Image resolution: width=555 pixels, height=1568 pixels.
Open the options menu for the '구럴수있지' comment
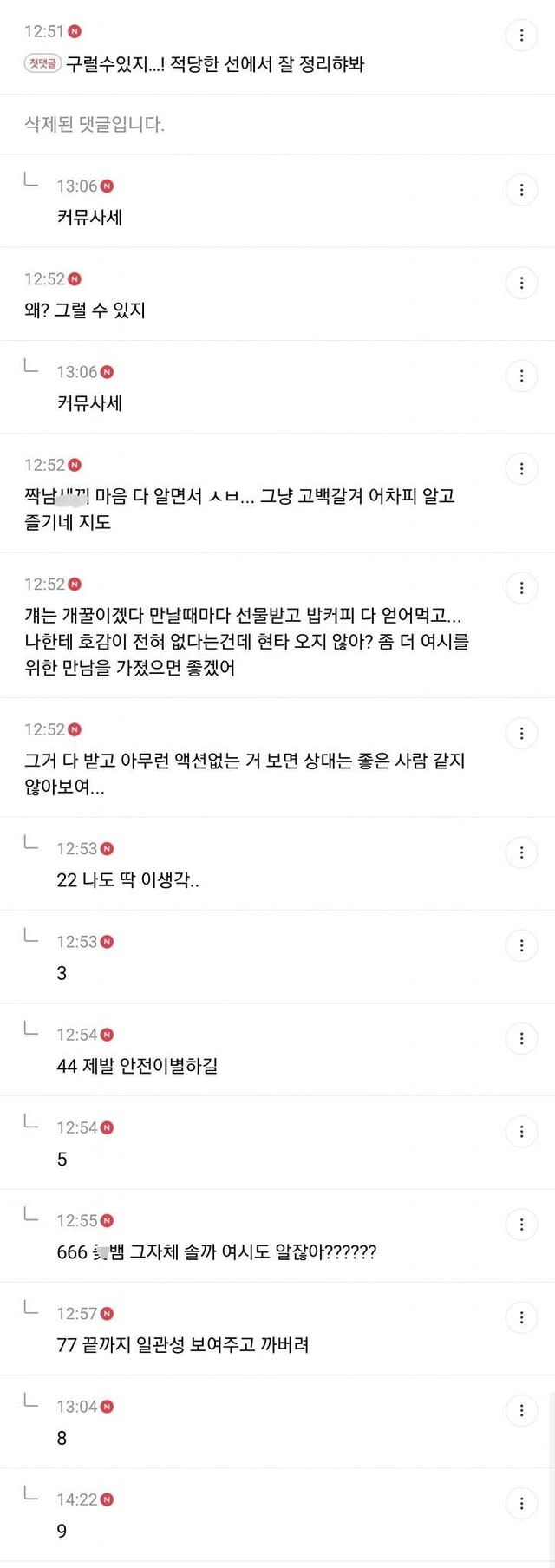[x=521, y=36]
